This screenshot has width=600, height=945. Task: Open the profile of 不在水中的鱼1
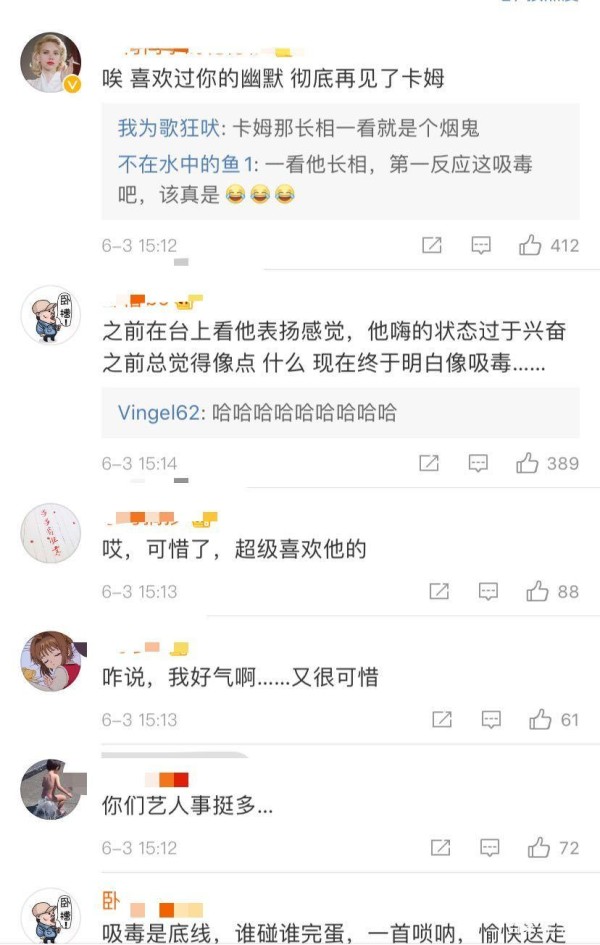[187, 164]
